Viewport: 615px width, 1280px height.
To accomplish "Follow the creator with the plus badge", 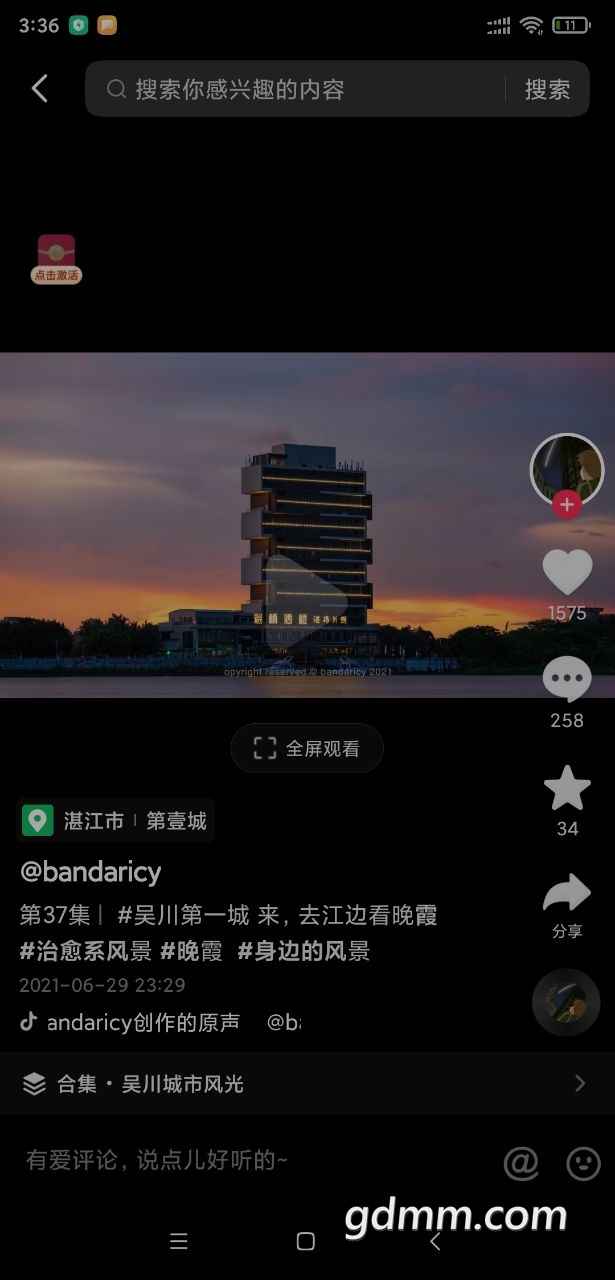I will tap(567, 505).
